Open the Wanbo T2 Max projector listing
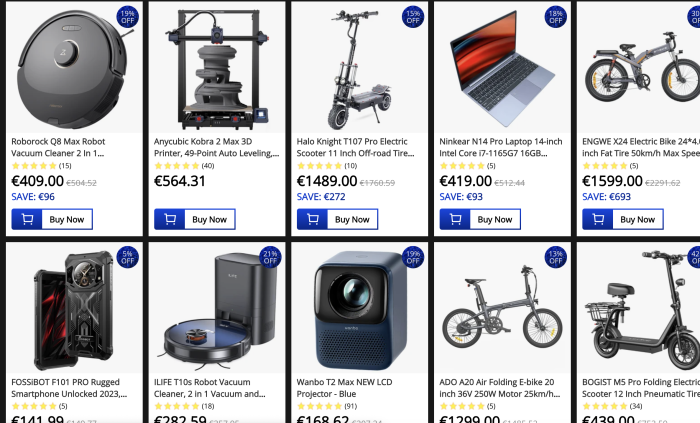Screen dimensions: 700x423 pyautogui.click(x=358, y=308)
